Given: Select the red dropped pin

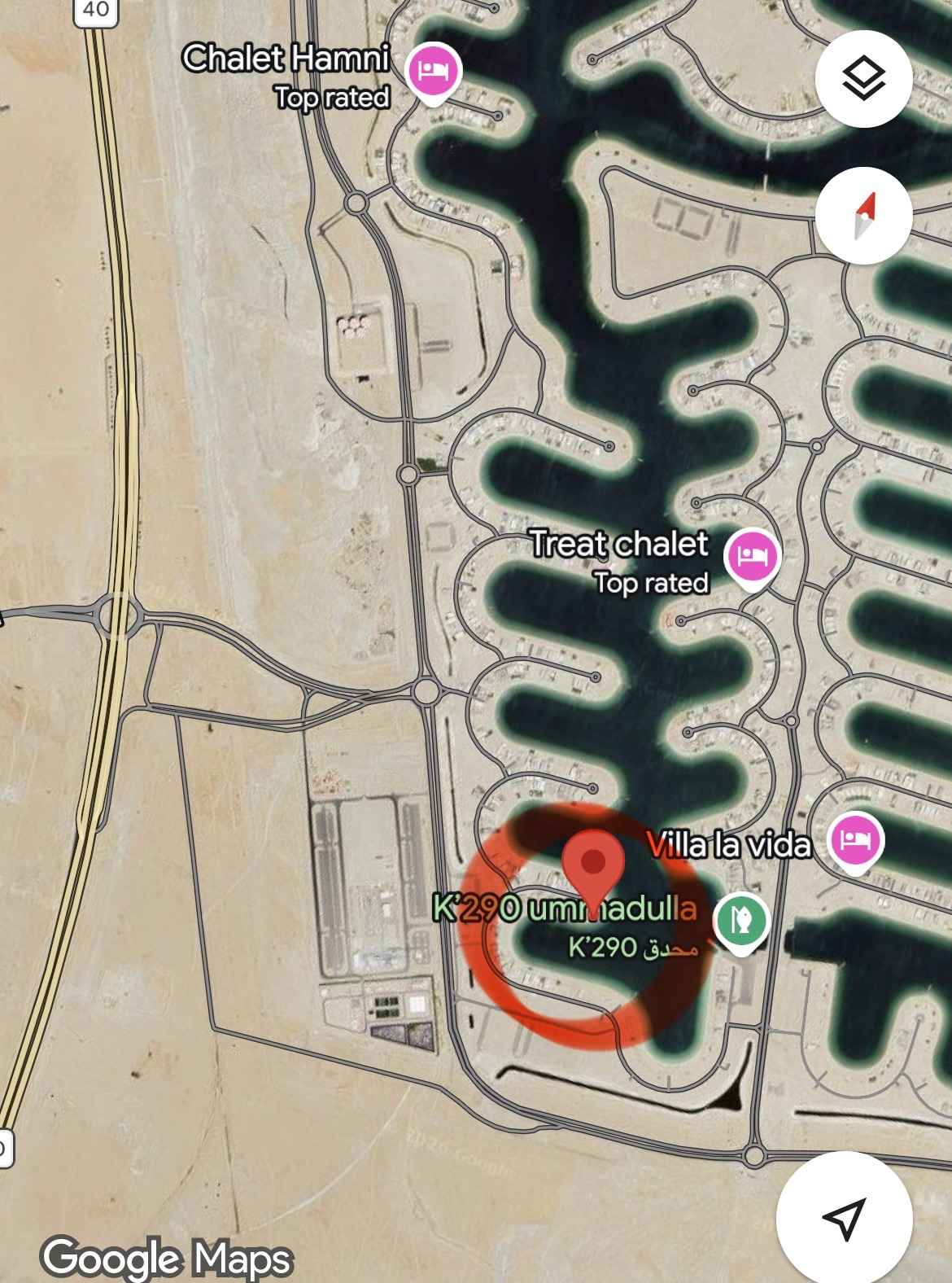Looking at the screenshot, I should (x=594, y=864).
